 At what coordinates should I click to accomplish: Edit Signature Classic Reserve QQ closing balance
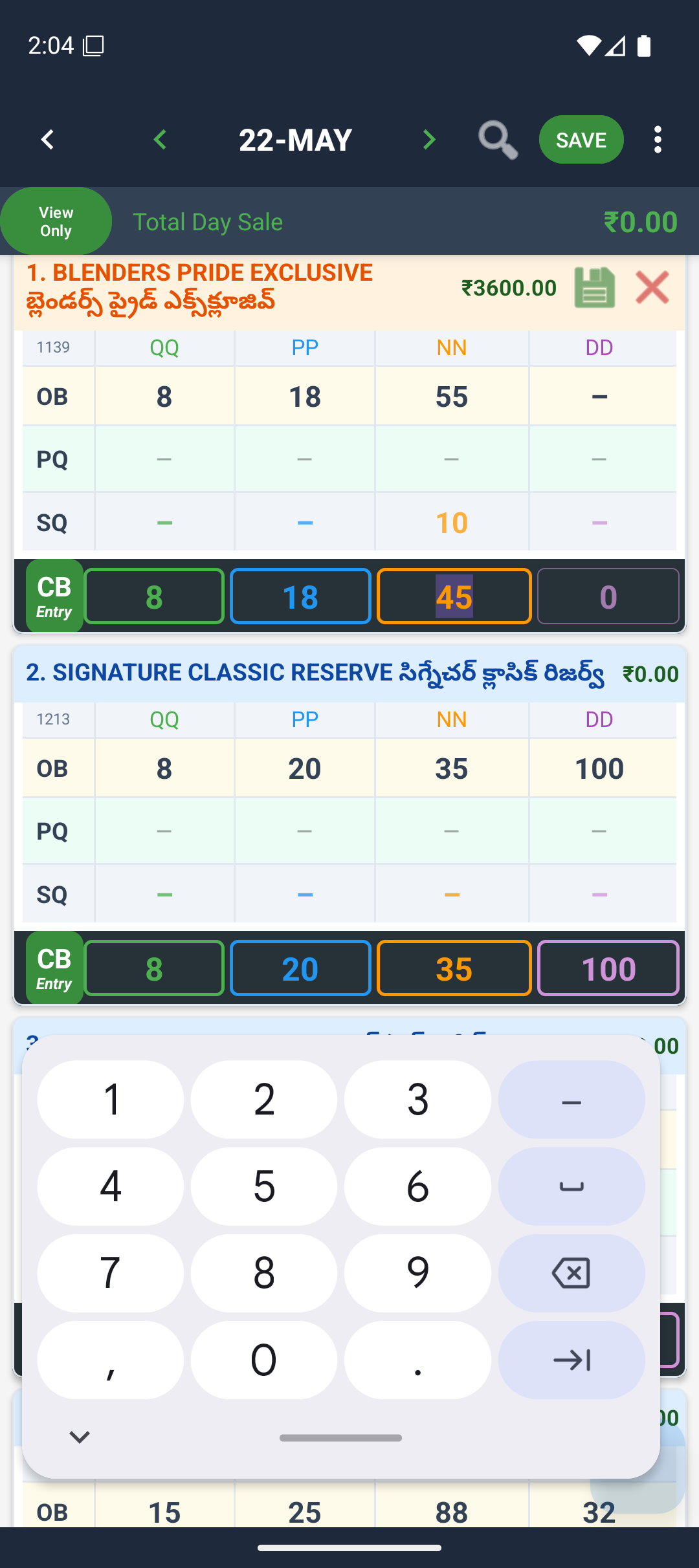(x=154, y=968)
